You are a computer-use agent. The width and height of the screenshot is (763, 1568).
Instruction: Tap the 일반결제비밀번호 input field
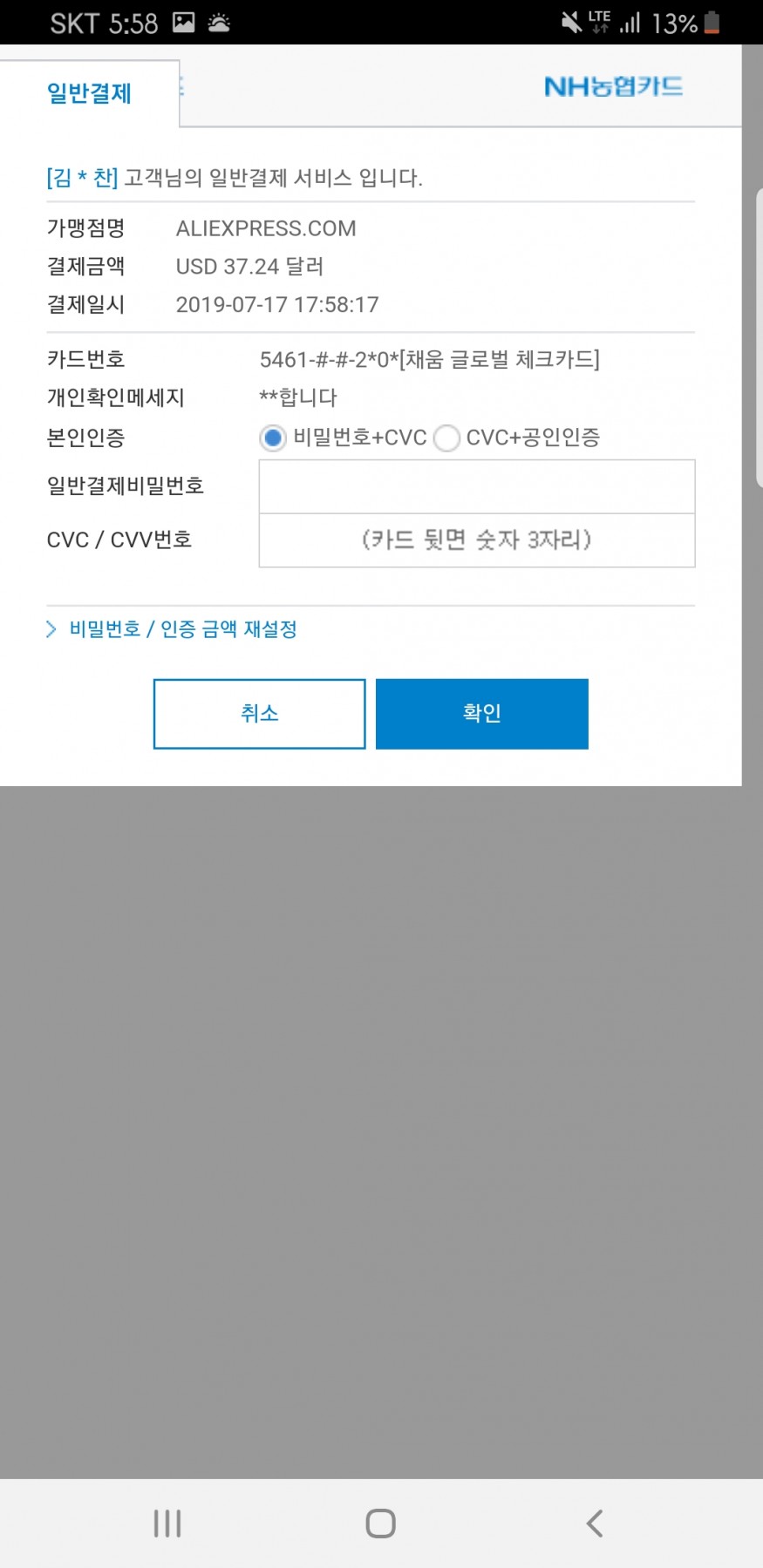coord(476,486)
